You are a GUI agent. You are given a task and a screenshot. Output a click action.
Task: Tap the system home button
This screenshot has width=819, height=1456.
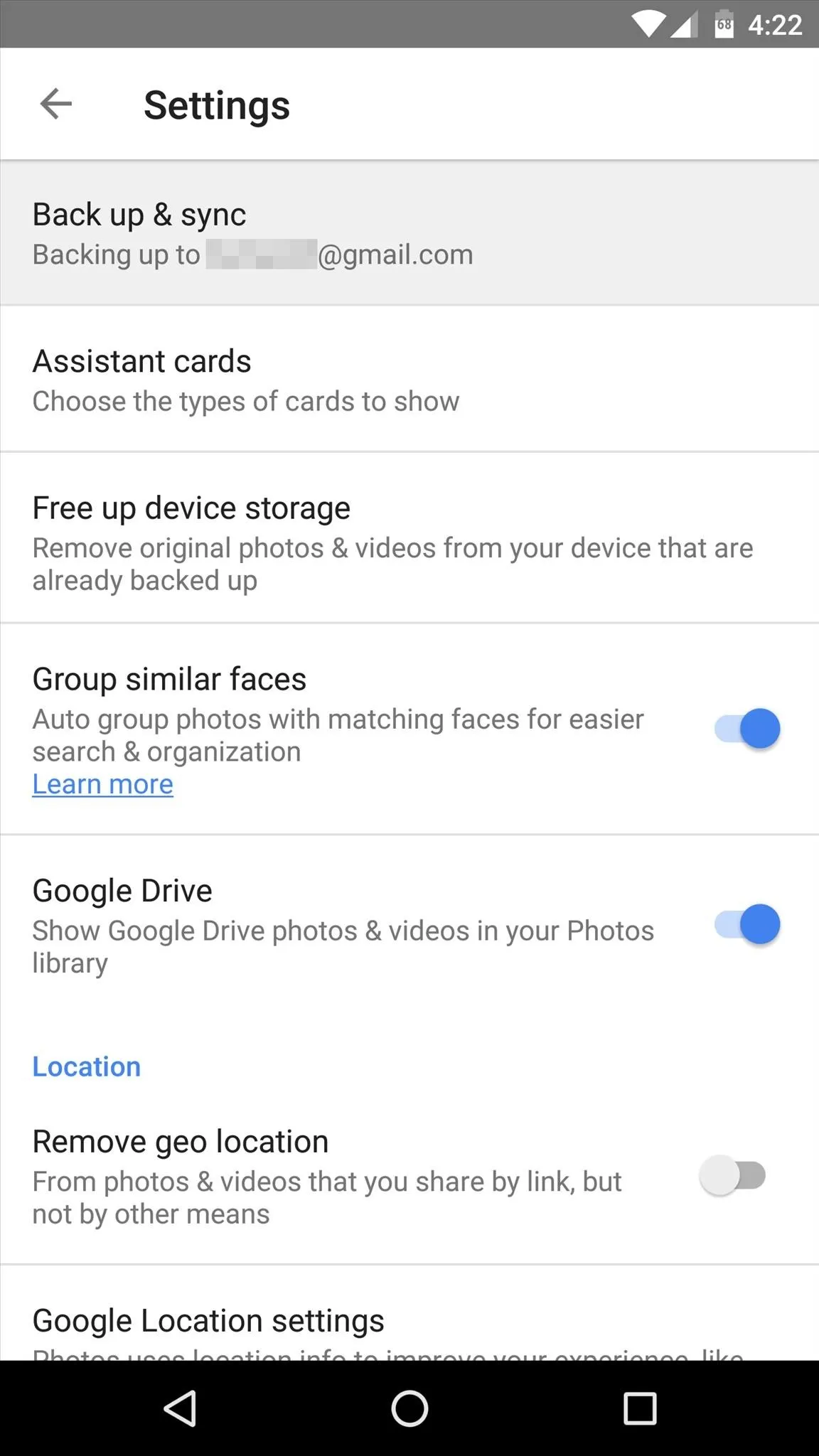coord(409,1408)
